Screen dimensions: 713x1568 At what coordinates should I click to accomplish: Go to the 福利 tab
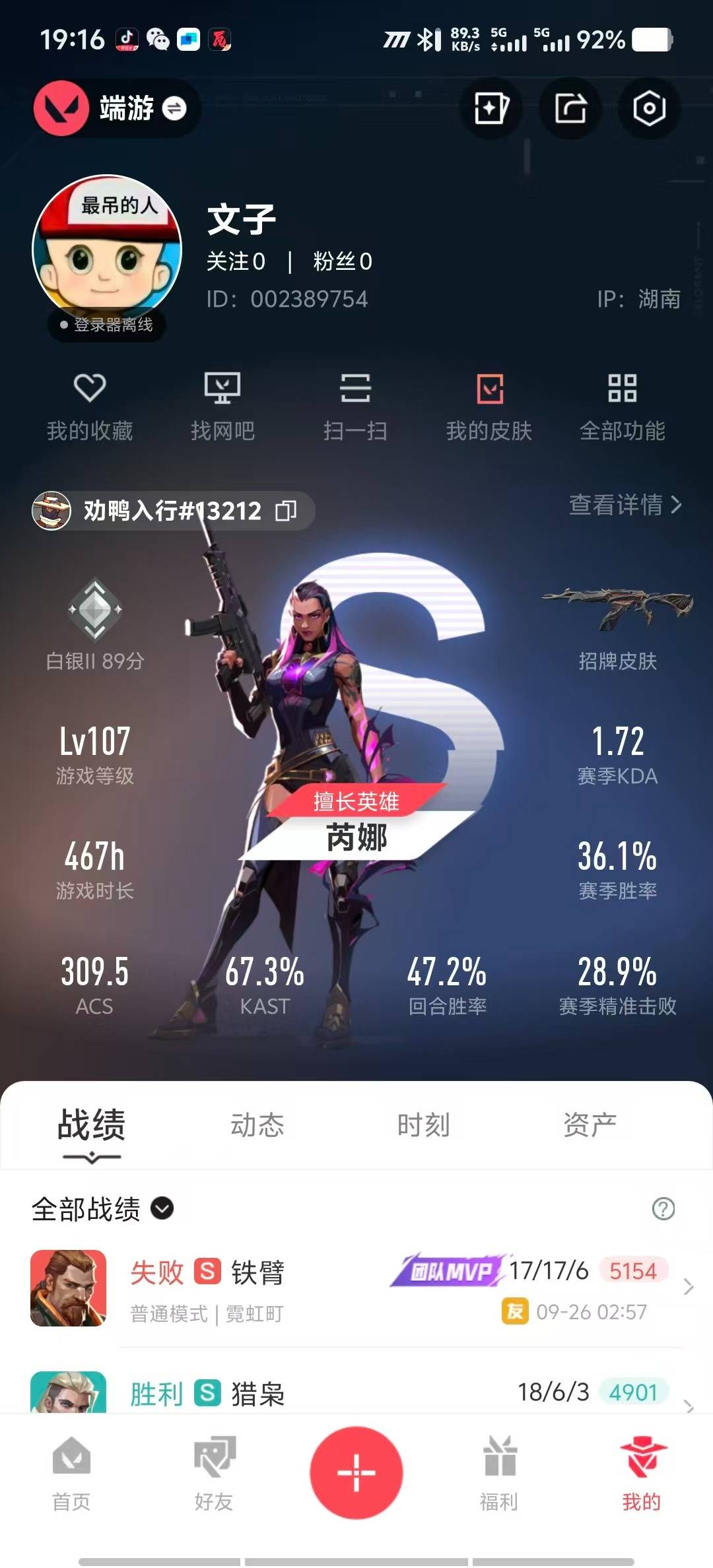click(499, 1472)
